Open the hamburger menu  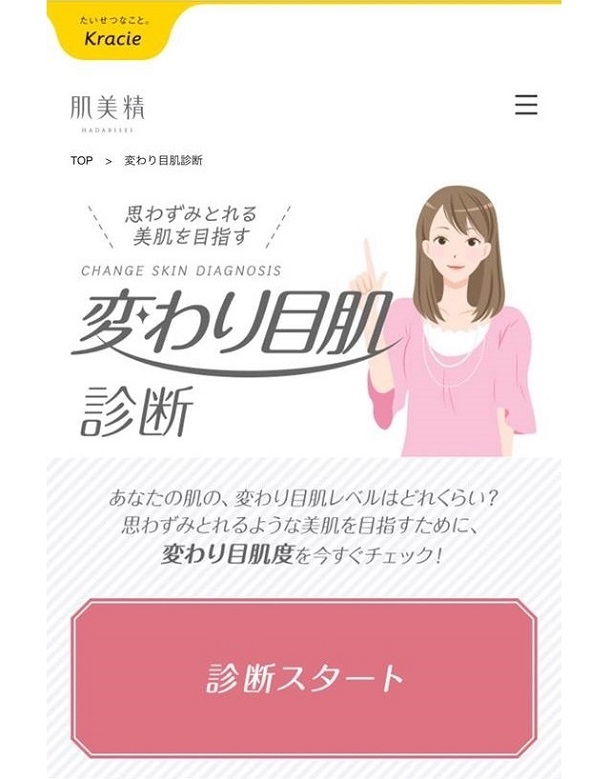point(526,105)
